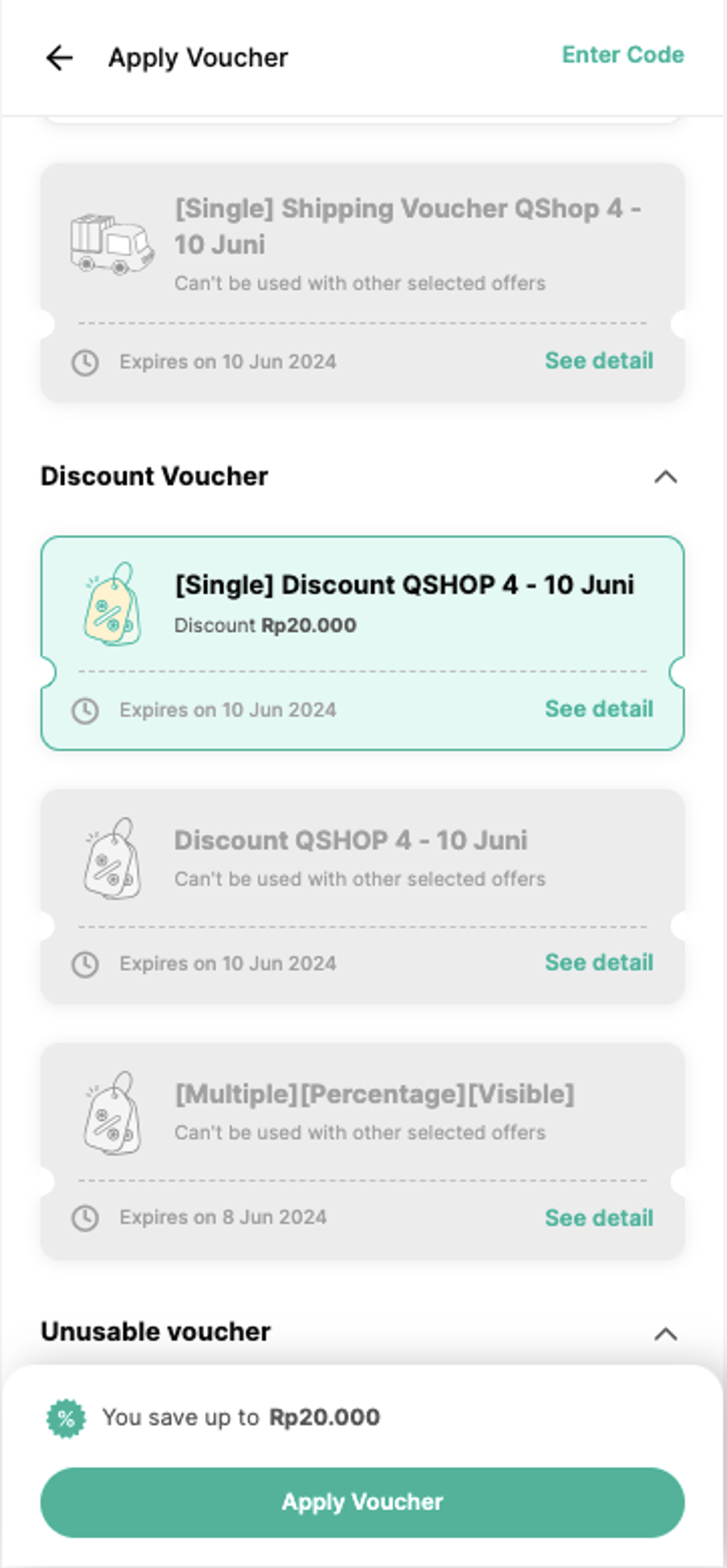View detail of [Multiple][Percentage][Visible] voucher
The image size is (727, 1568).
click(599, 1217)
